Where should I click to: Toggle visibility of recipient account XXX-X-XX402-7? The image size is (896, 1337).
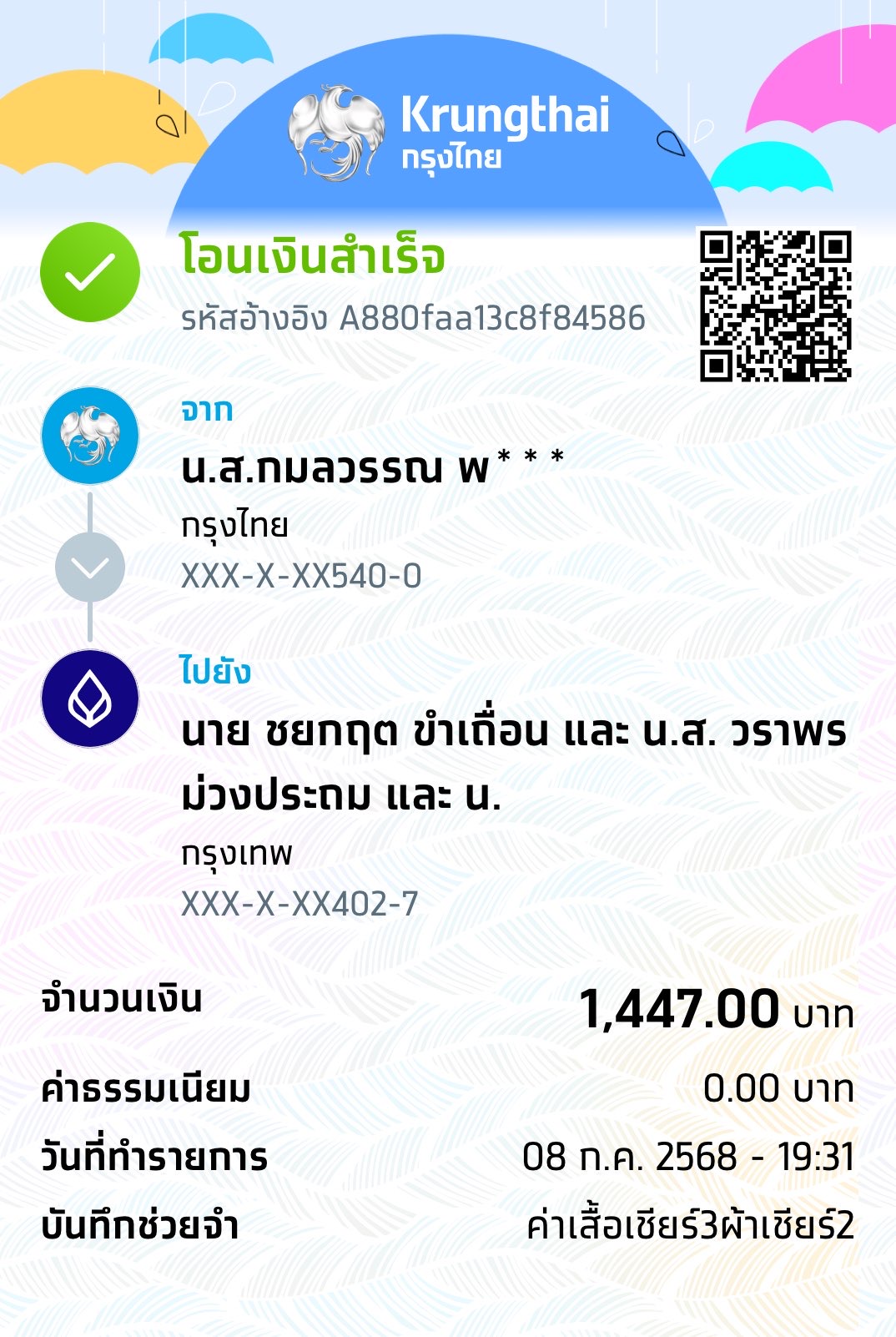point(300,901)
